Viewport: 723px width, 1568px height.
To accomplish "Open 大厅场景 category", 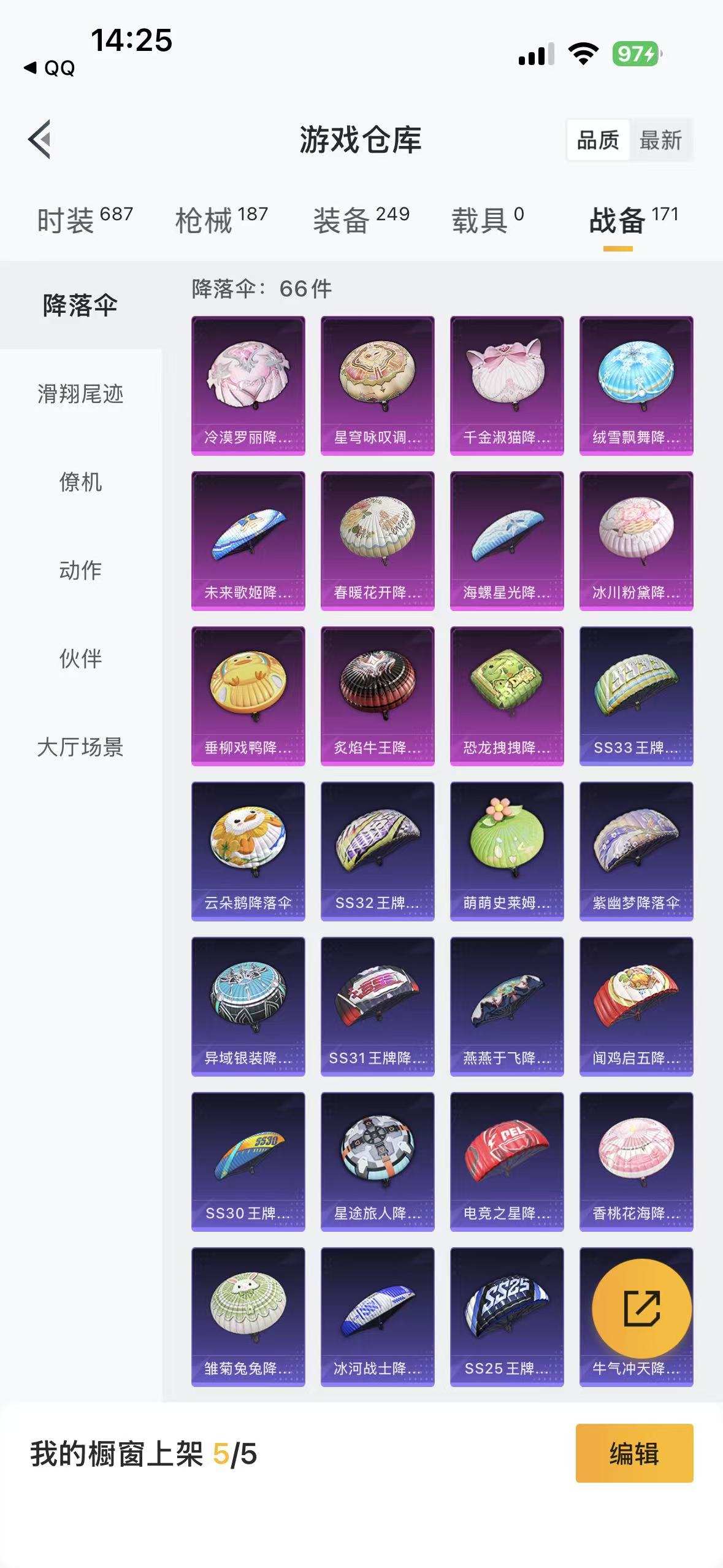I will 80,747.
